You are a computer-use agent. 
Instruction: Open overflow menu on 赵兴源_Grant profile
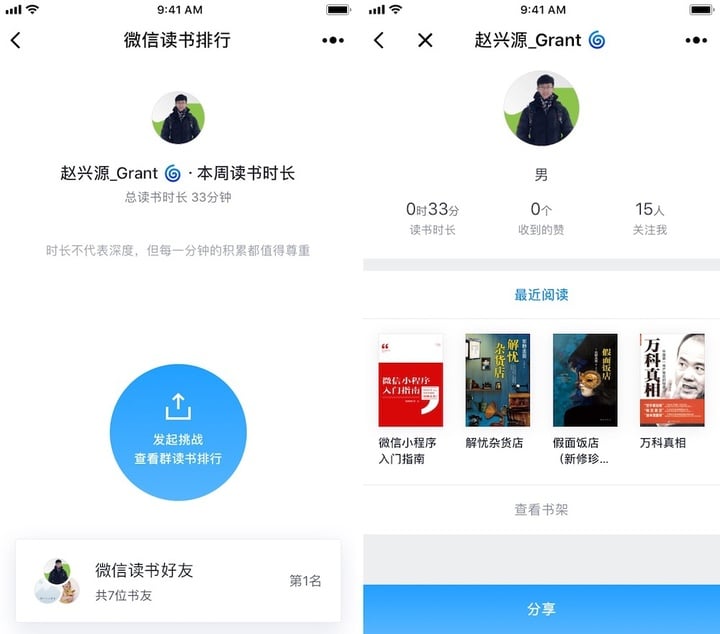(x=696, y=41)
